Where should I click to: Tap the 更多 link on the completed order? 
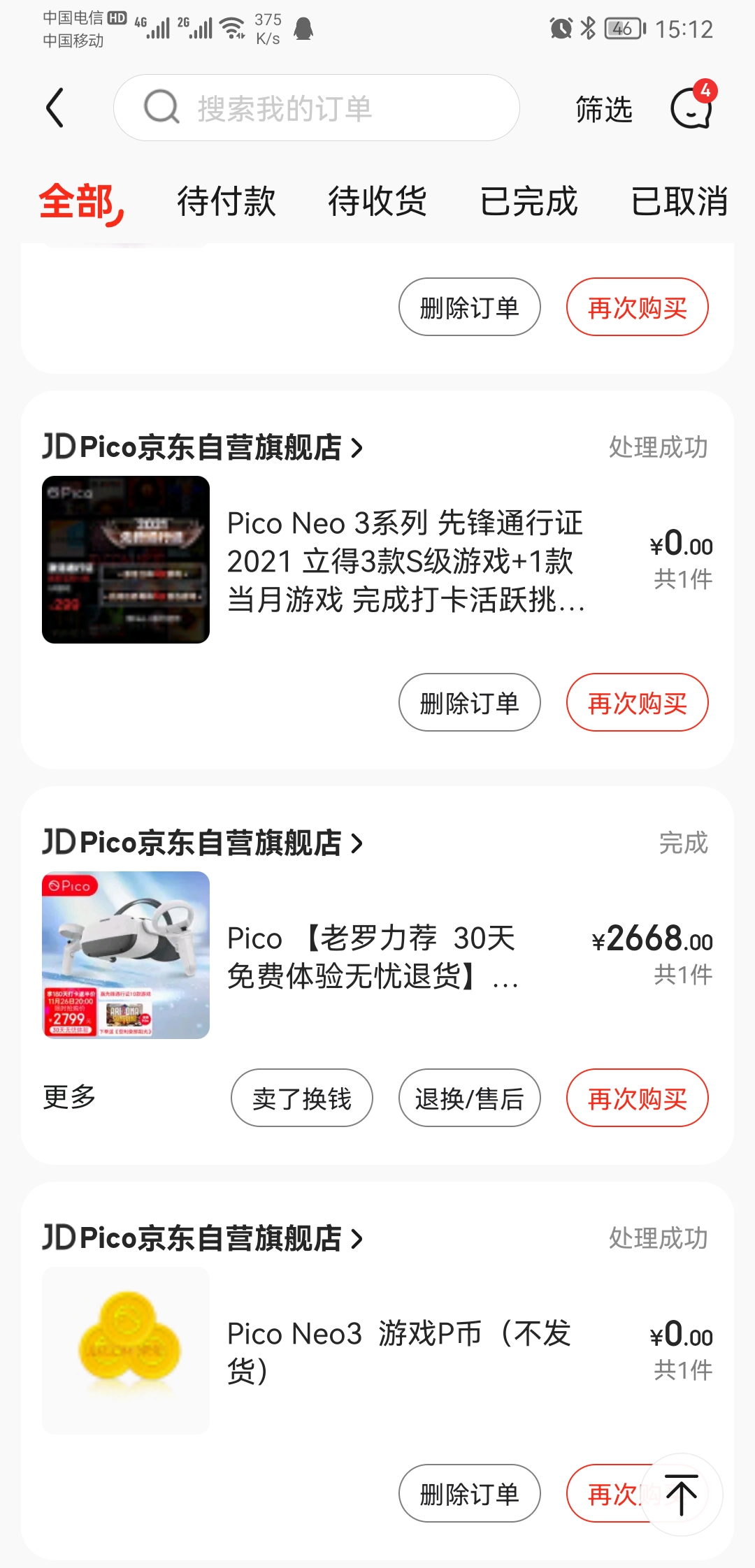click(69, 1096)
